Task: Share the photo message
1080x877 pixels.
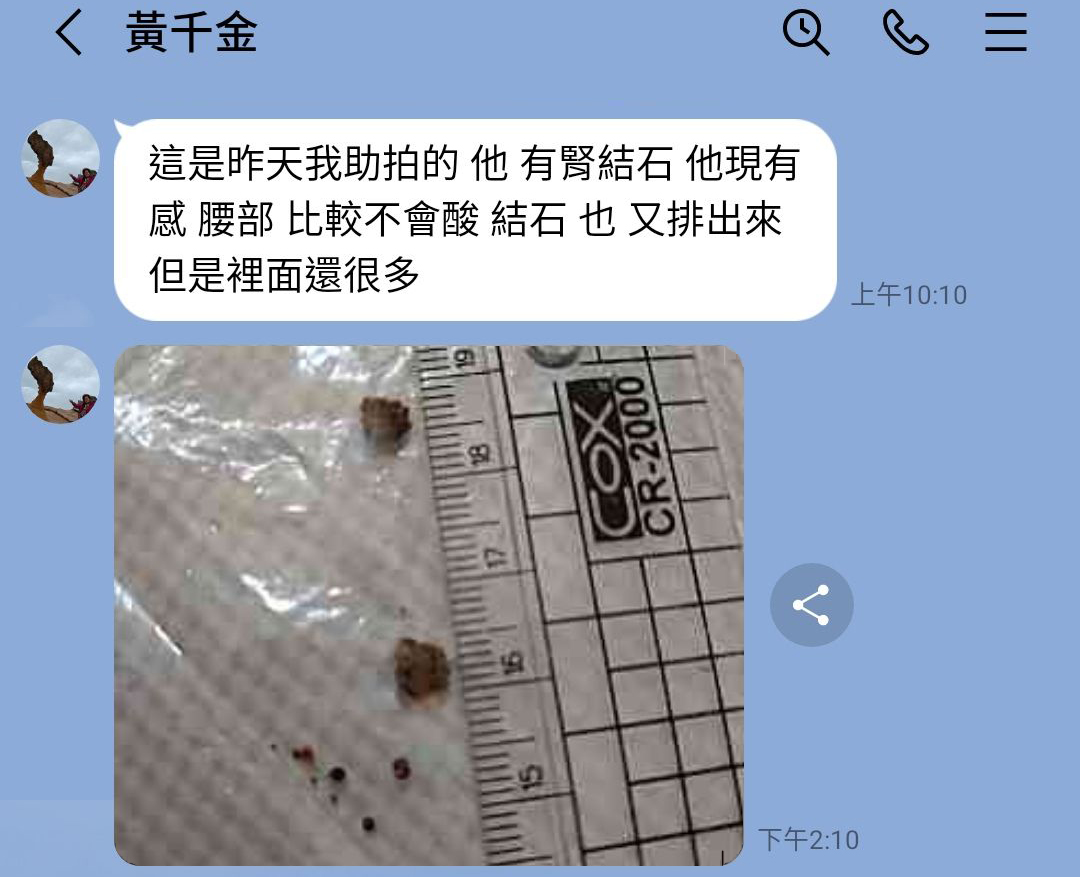Action: [x=811, y=605]
